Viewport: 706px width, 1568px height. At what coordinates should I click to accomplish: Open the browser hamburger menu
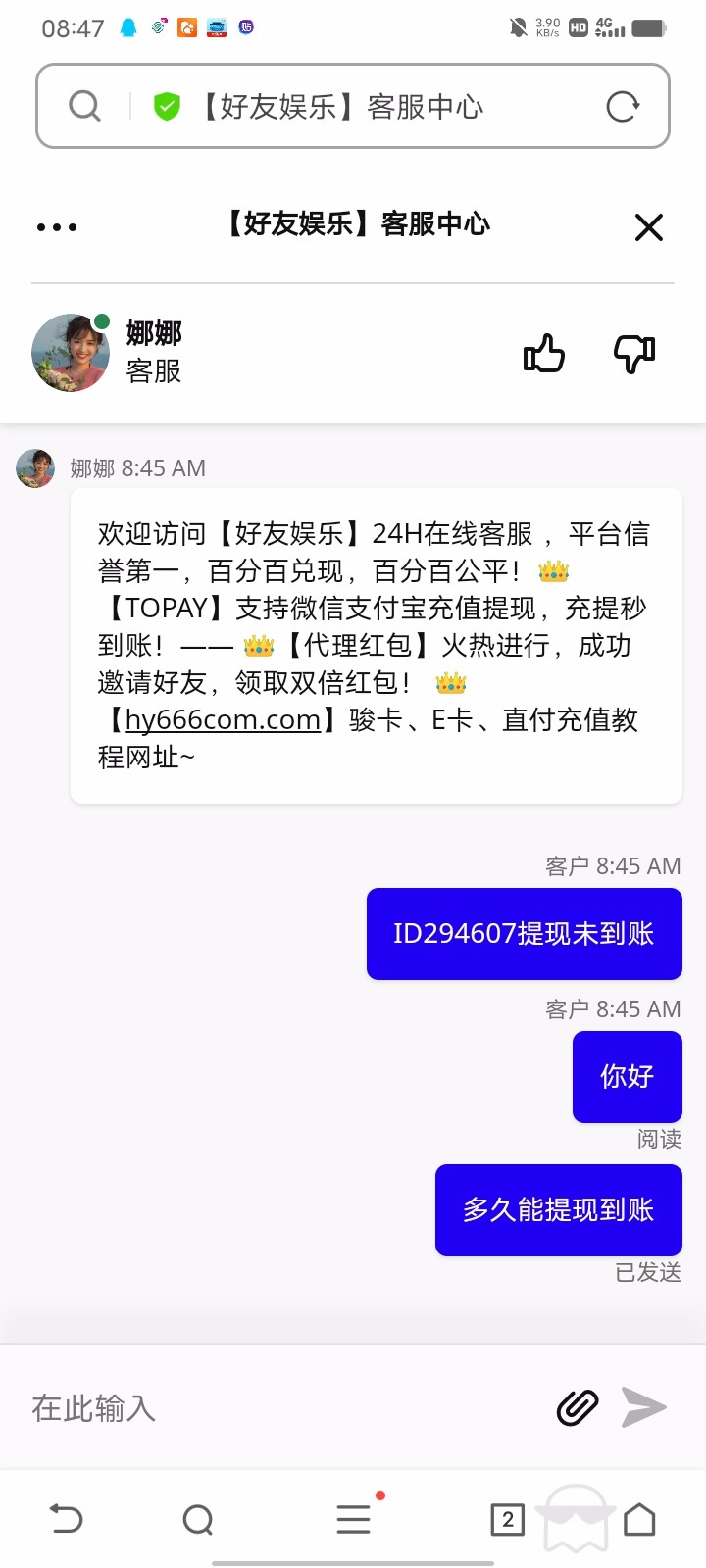click(353, 1519)
